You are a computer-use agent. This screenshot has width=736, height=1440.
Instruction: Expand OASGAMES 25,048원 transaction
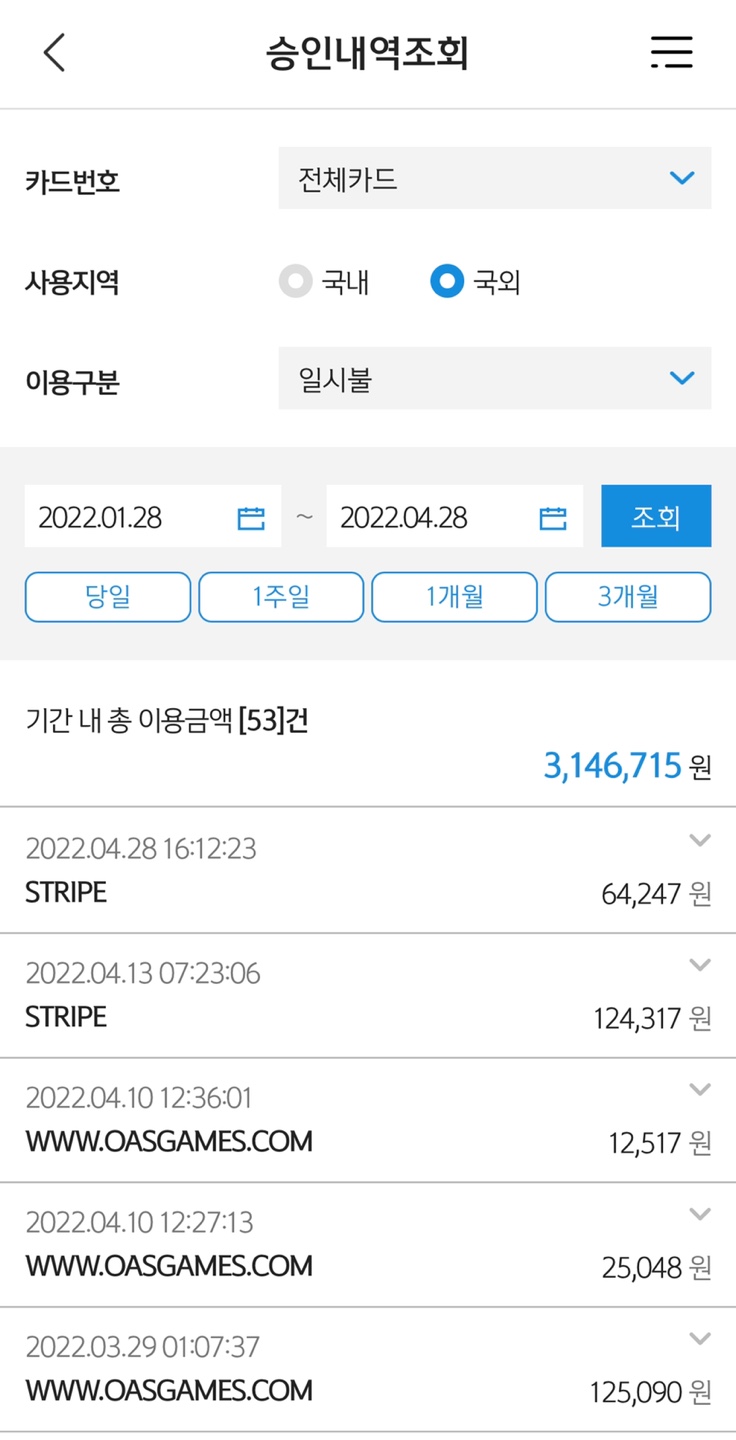[700, 1214]
